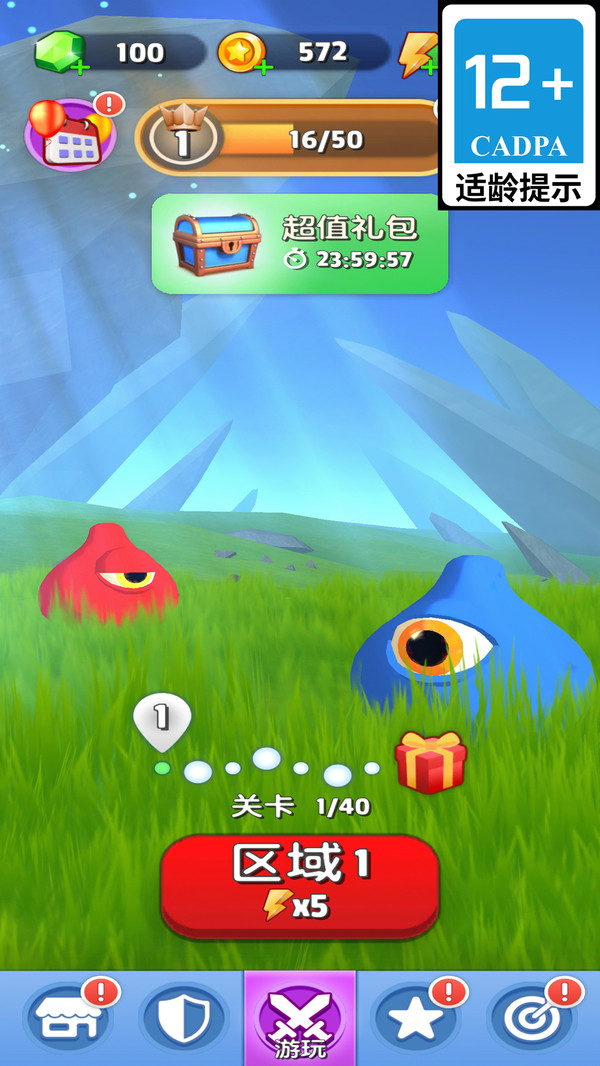Open the calendar events icon
The width and height of the screenshot is (600, 1066).
point(71,133)
